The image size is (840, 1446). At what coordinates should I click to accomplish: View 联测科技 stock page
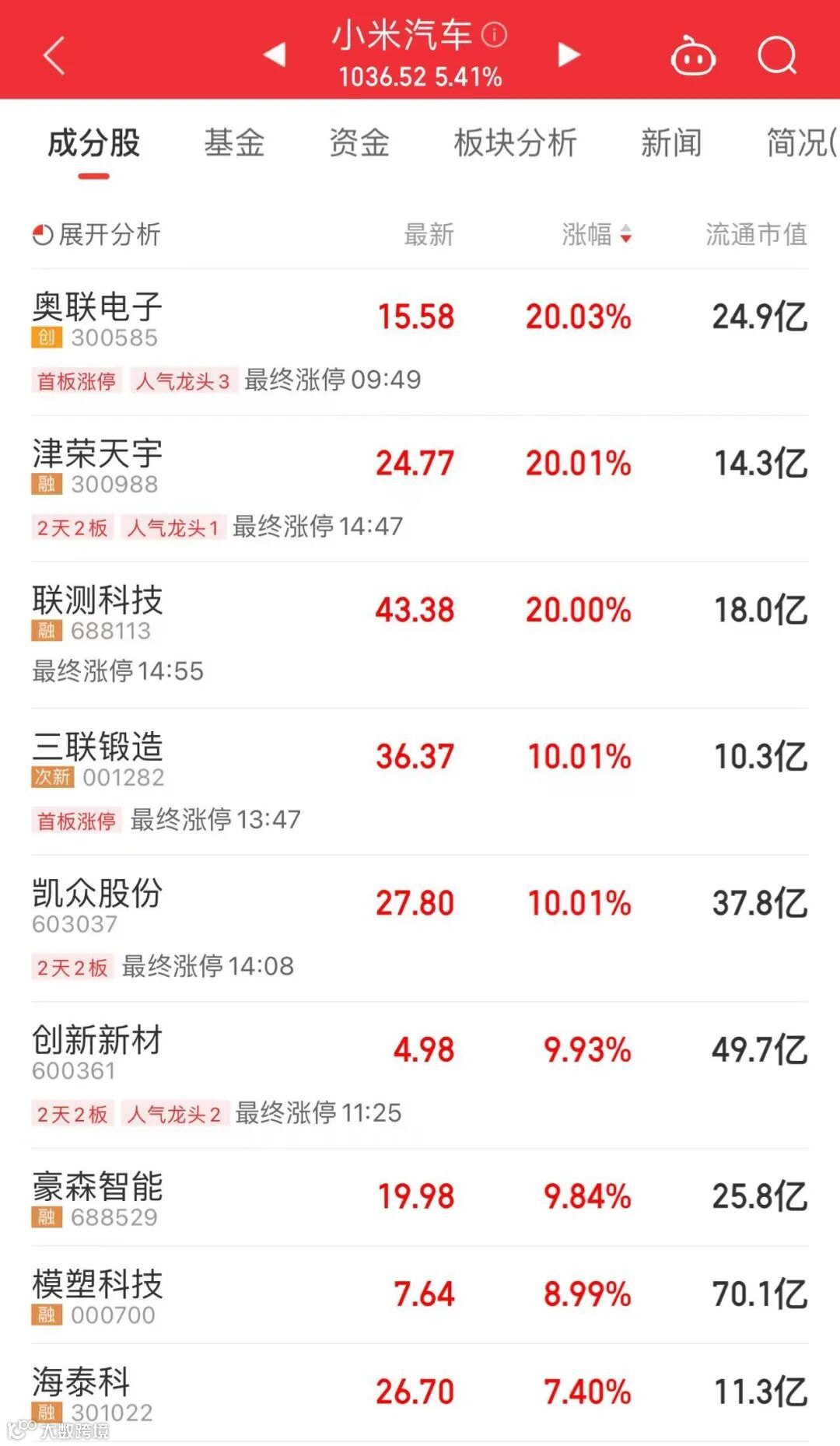tap(97, 600)
